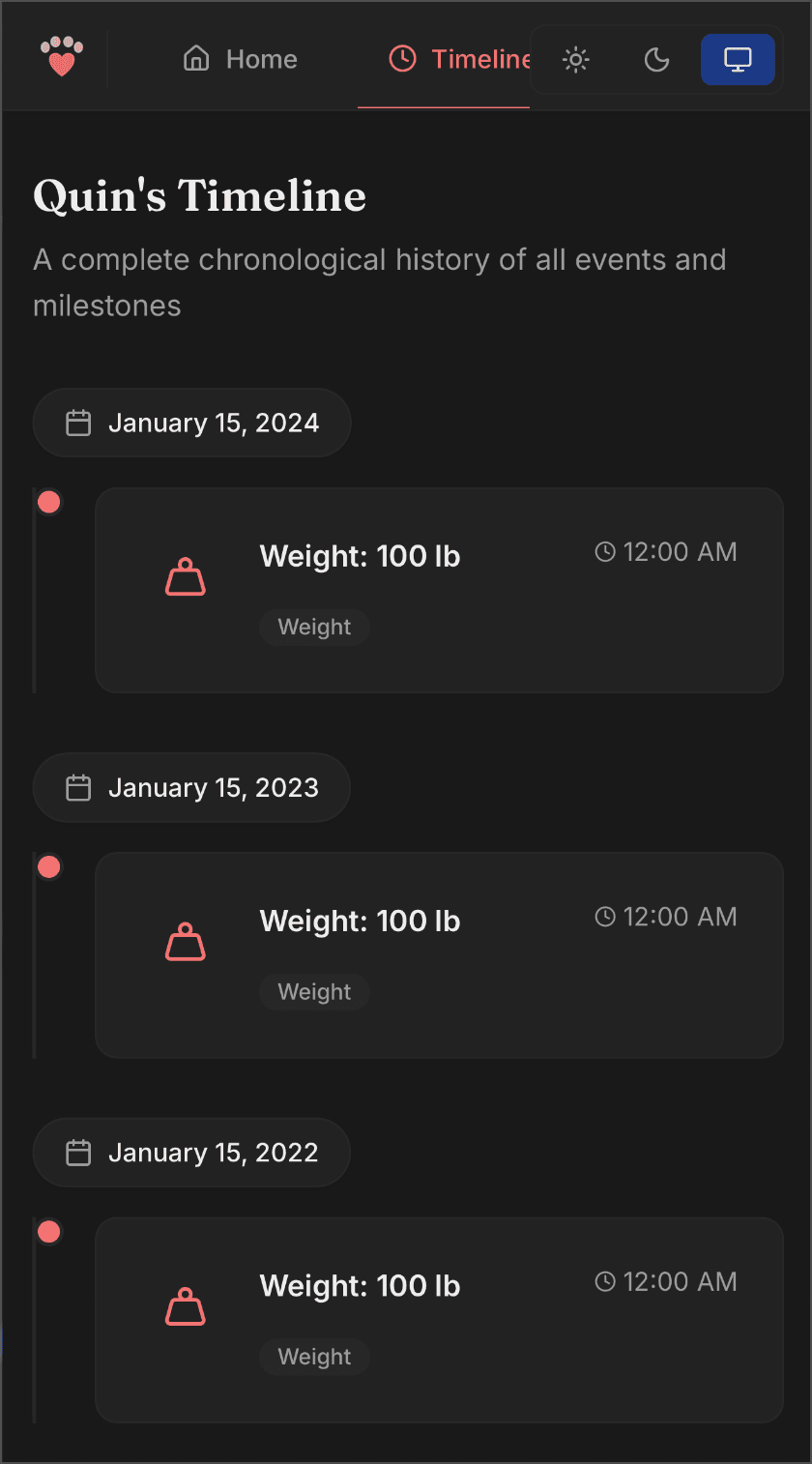Collapse the January 15, 2022 date group
Viewport: 812px width, 1464px height.
191,1152
